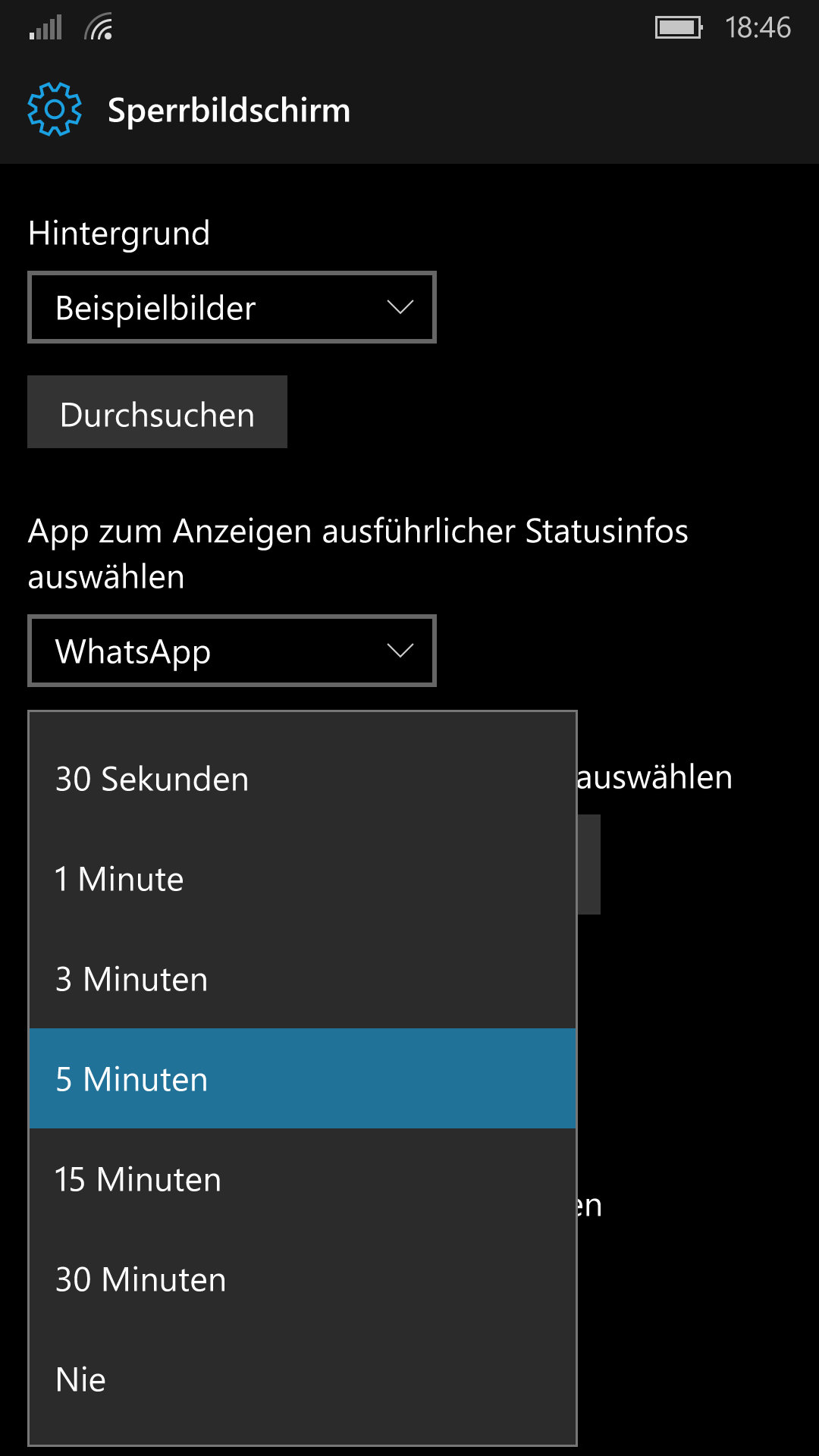
Task: Open the Hintergrund dropdown showing Beispielbilder
Action: 232,307
